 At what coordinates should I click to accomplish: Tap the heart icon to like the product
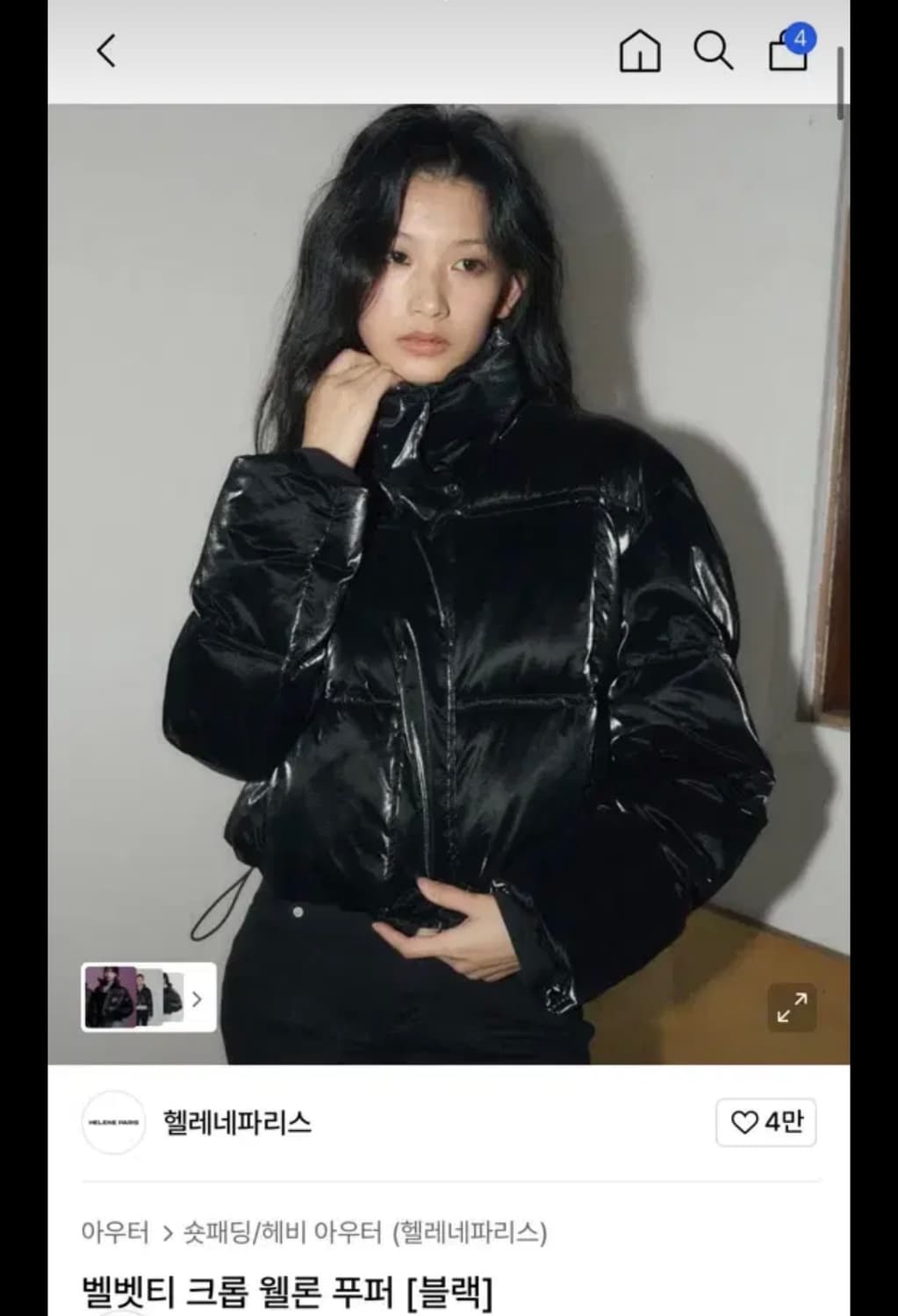pyautogui.click(x=744, y=1121)
